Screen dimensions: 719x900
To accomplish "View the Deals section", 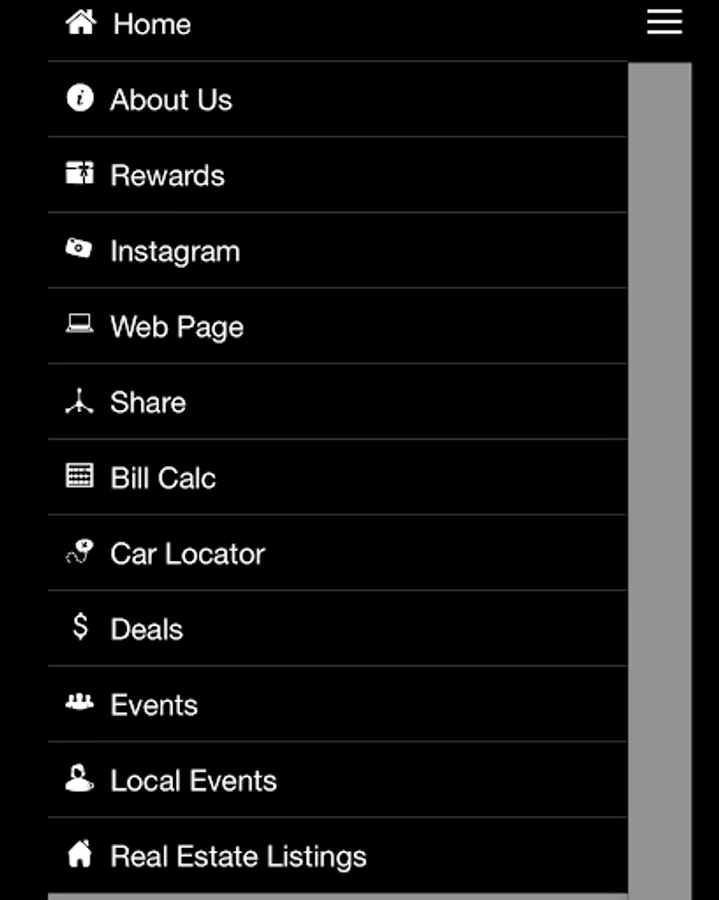I will click(146, 629).
